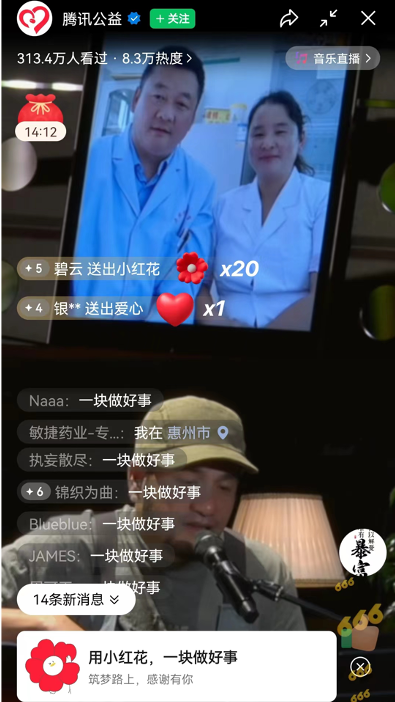Jump to the 14条新消息

(76, 599)
